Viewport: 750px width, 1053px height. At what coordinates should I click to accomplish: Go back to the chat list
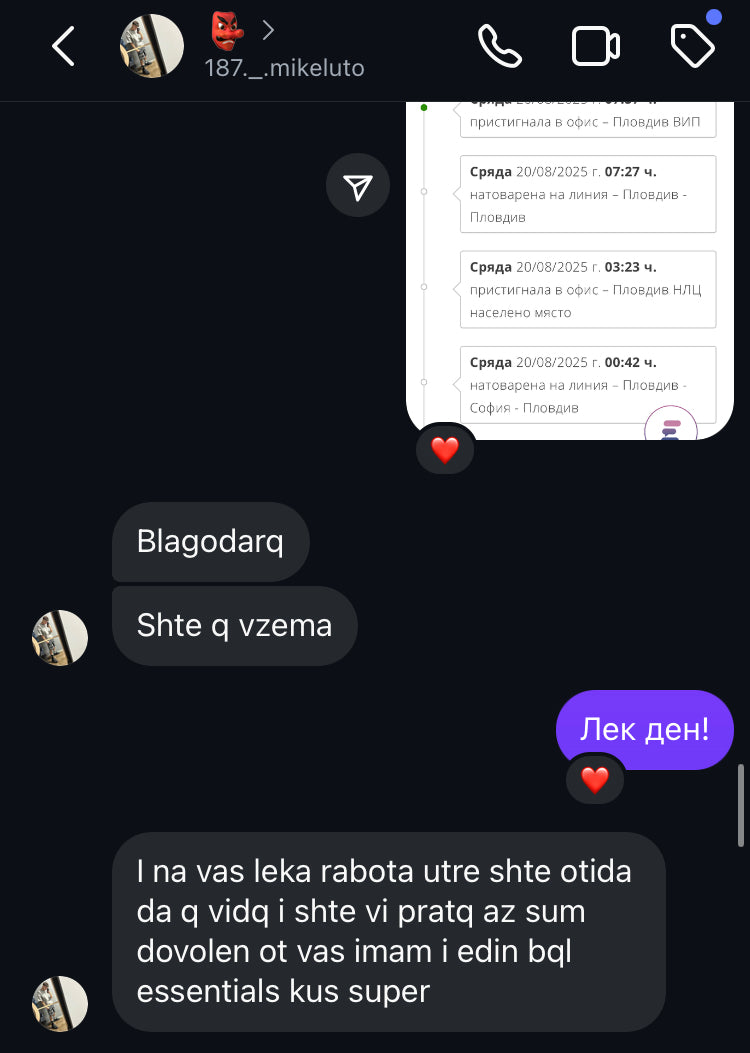tap(63, 47)
